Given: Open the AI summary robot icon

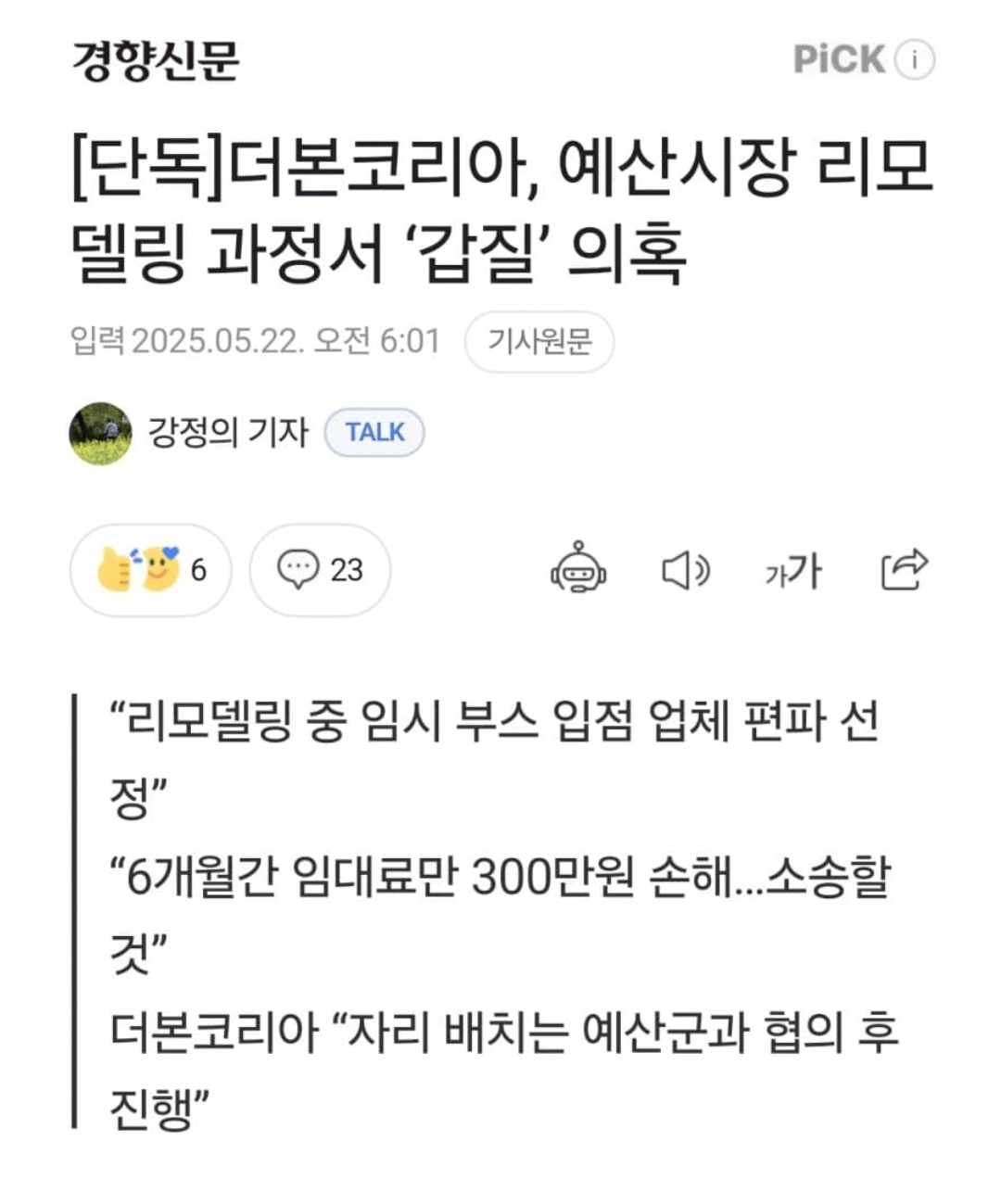Looking at the screenshot, I should point(578,568).
